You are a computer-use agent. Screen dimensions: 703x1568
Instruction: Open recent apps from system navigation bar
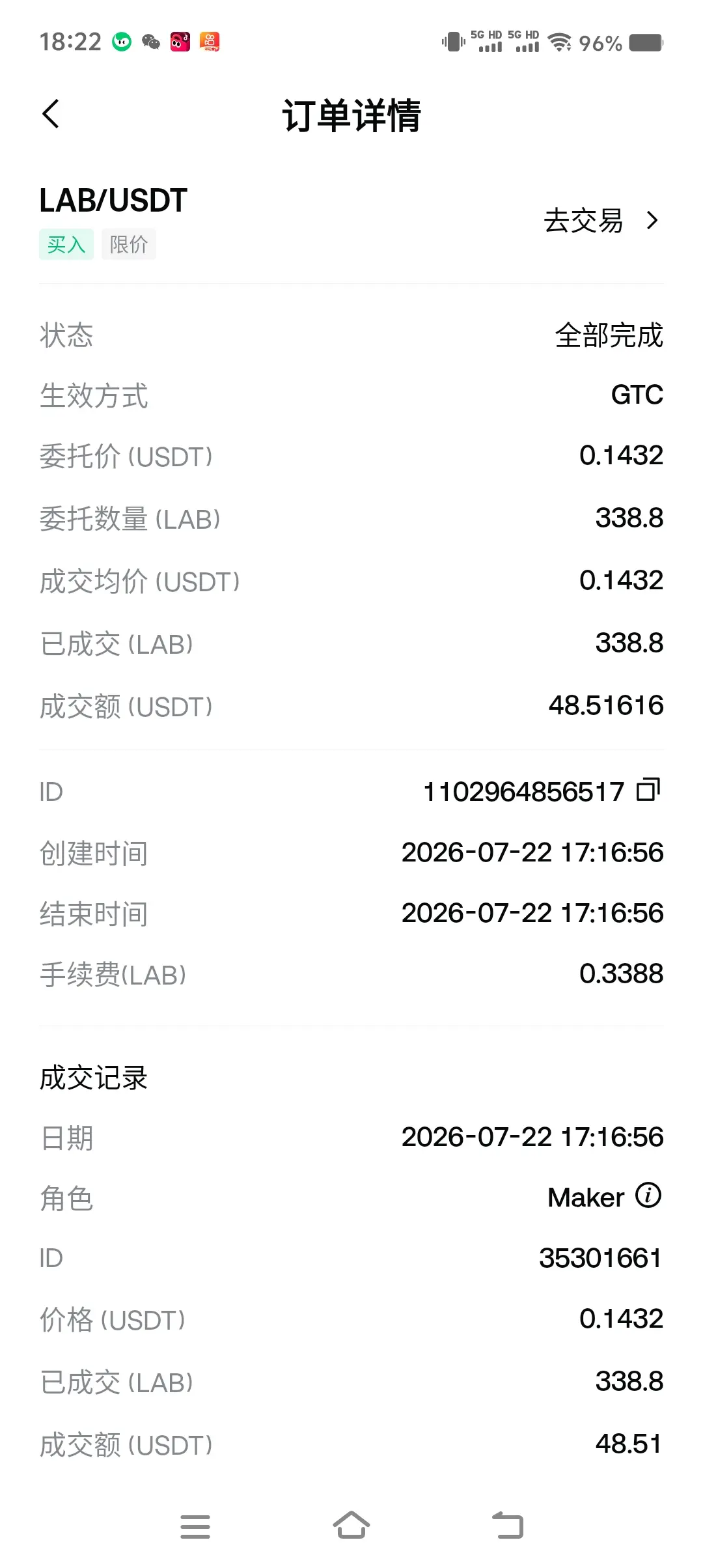tap(195, 1526)
